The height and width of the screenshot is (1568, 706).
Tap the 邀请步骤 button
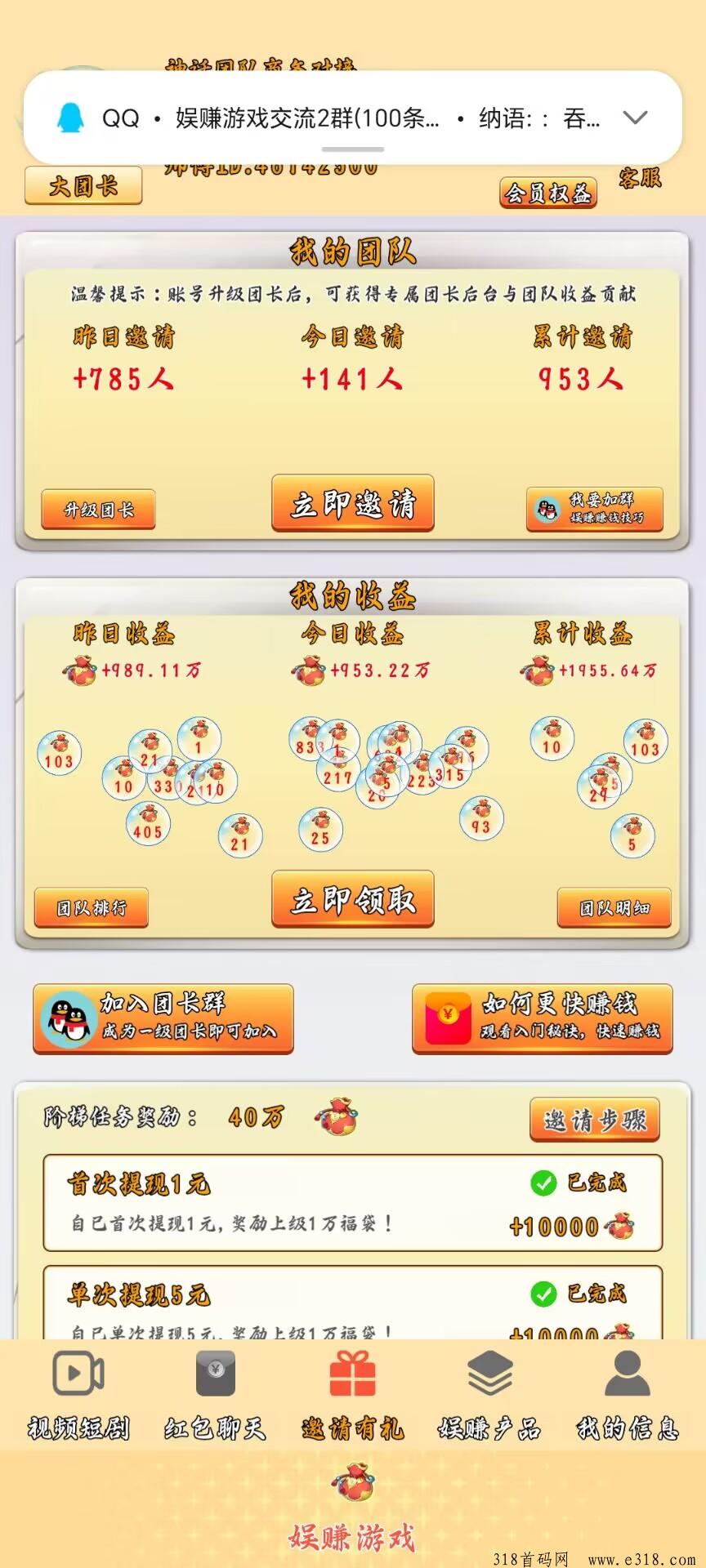click(x=595, y=1120)
